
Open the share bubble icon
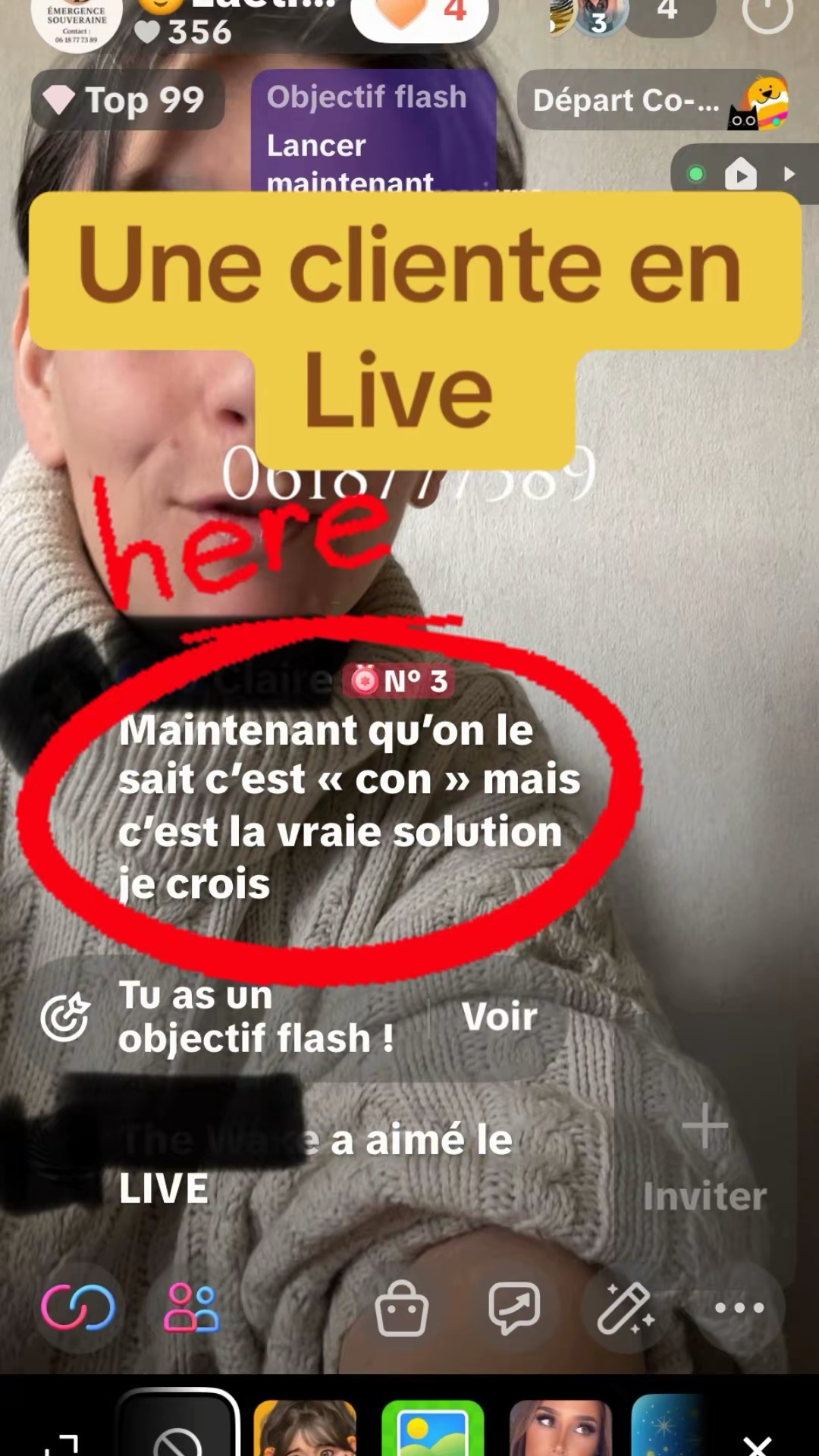point(514,1307)
